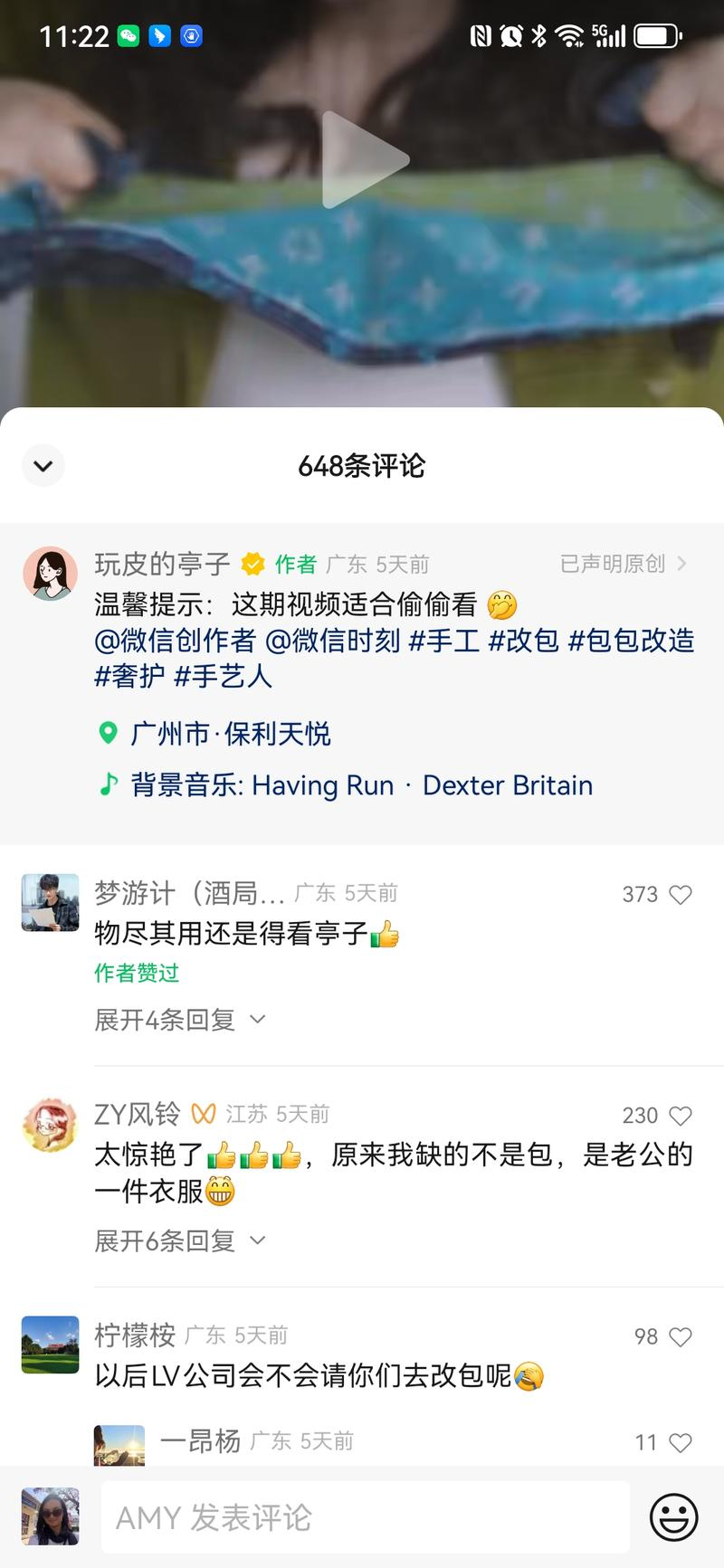Screen dimensions: 724x1568
Task: Play the paused video
Action: click(x=364, y=160)
